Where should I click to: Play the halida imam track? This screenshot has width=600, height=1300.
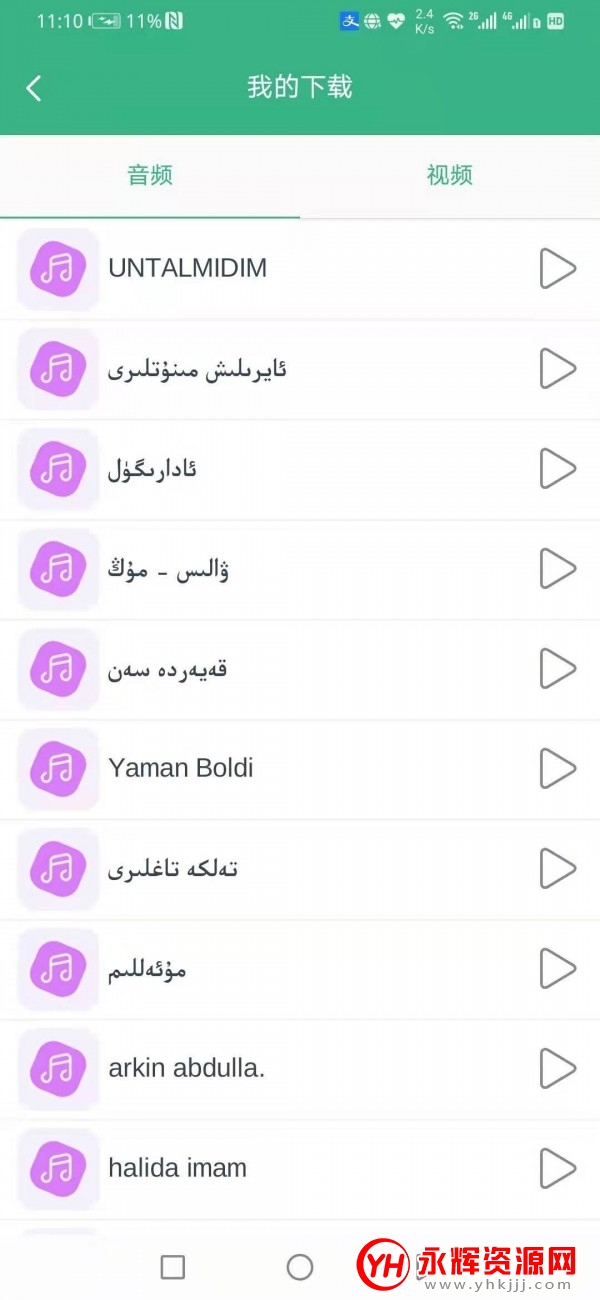coord(558,1168)
